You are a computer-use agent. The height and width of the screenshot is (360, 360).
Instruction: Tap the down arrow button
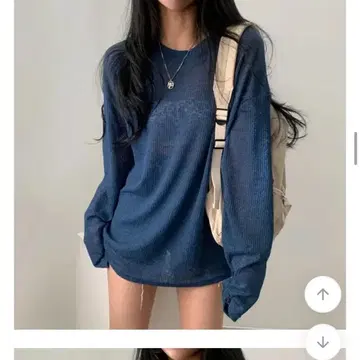tap(323, 342)
